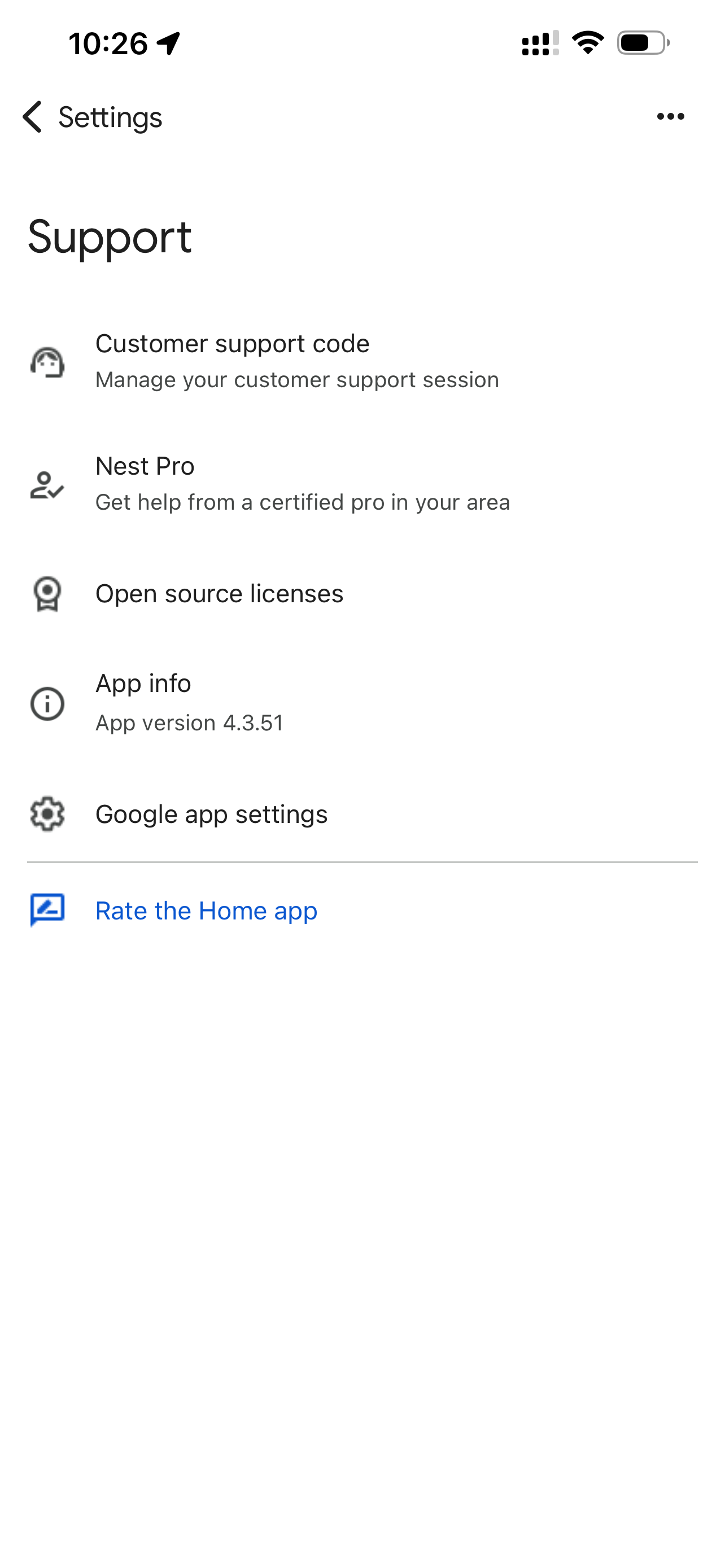This screenshot has width=725, height=1568.
Task: View Open source licenses
Action: (219, 593)
